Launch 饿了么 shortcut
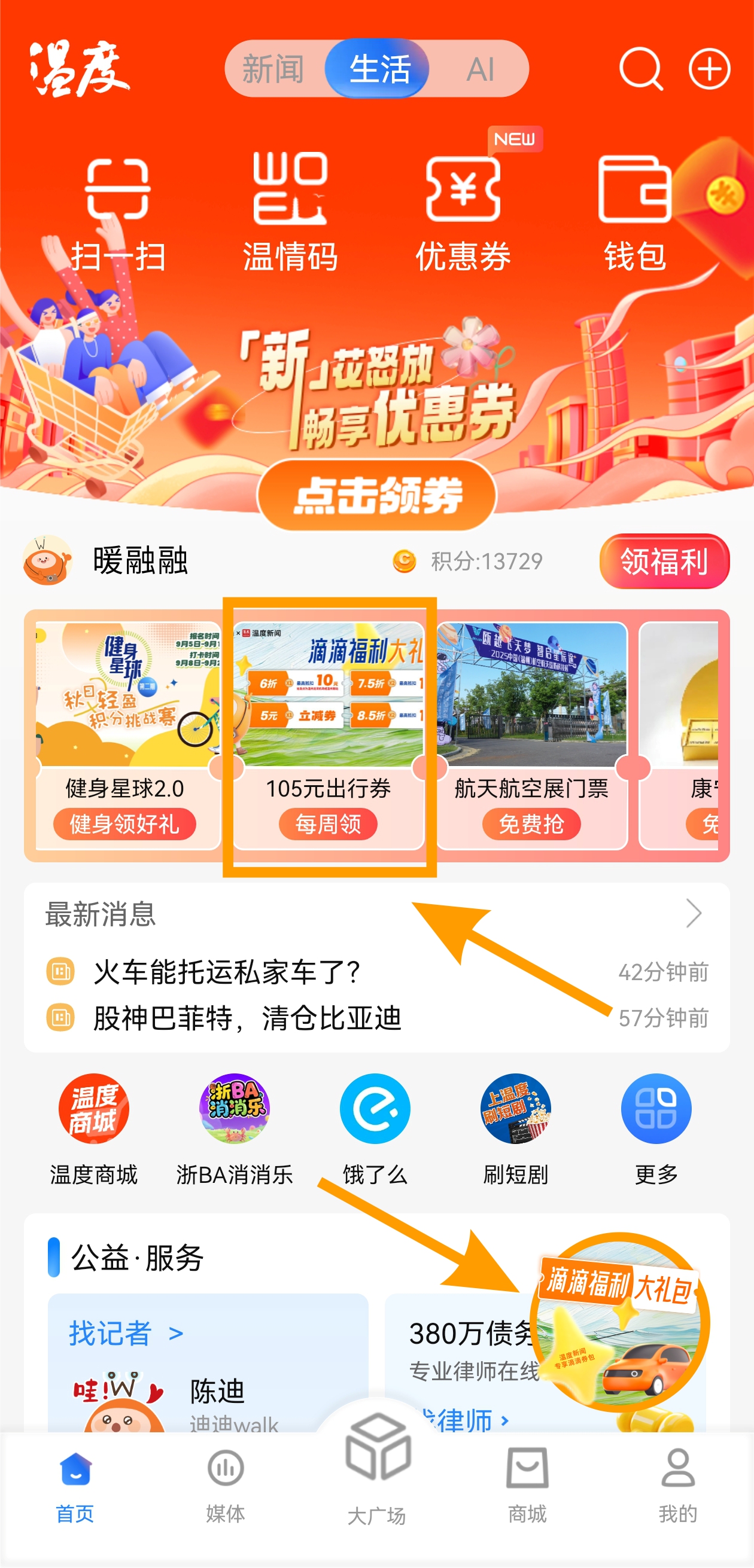The width and height of the screenshot is (754, 1568). (375, 1127)
